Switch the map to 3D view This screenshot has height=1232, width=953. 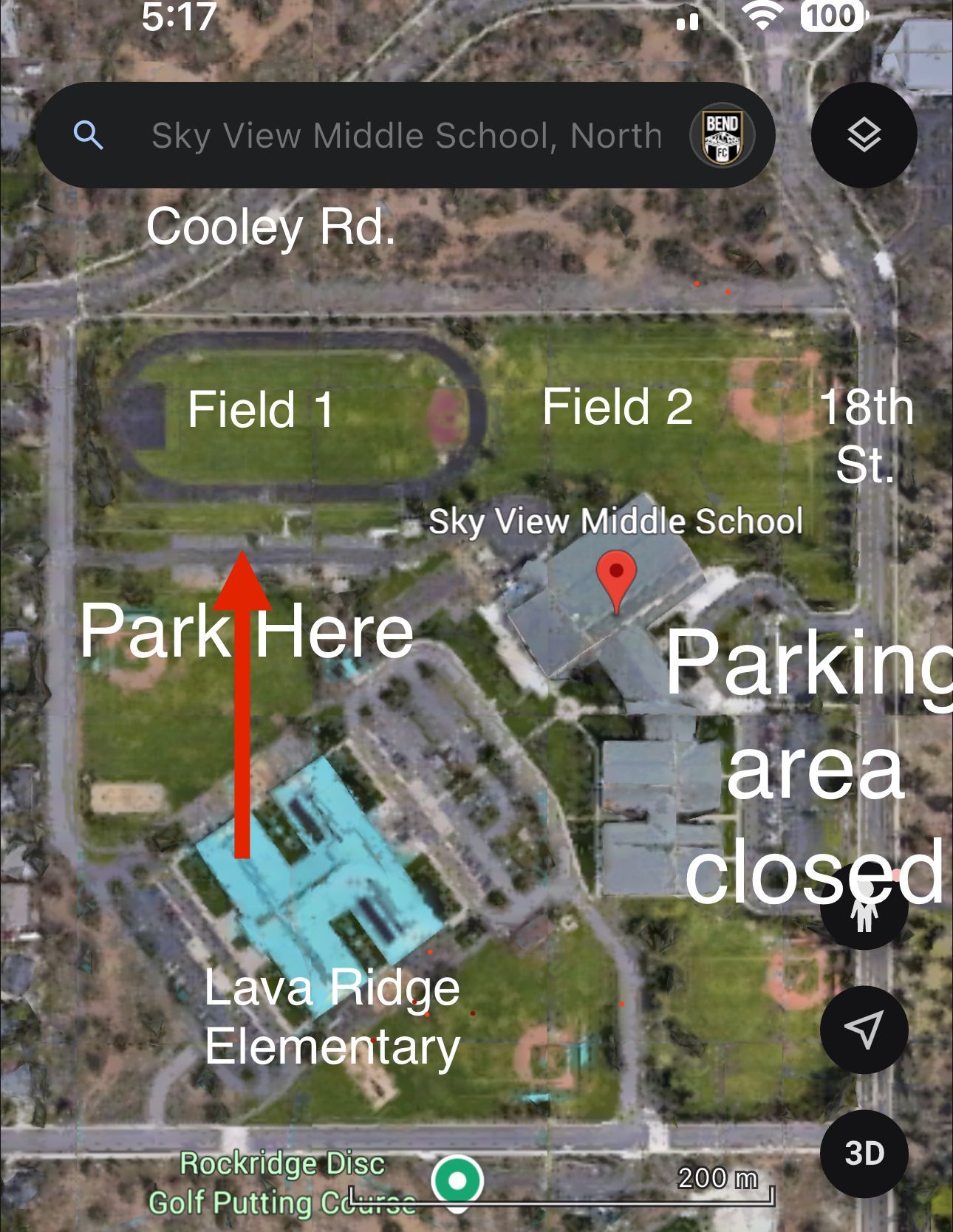863,1153
